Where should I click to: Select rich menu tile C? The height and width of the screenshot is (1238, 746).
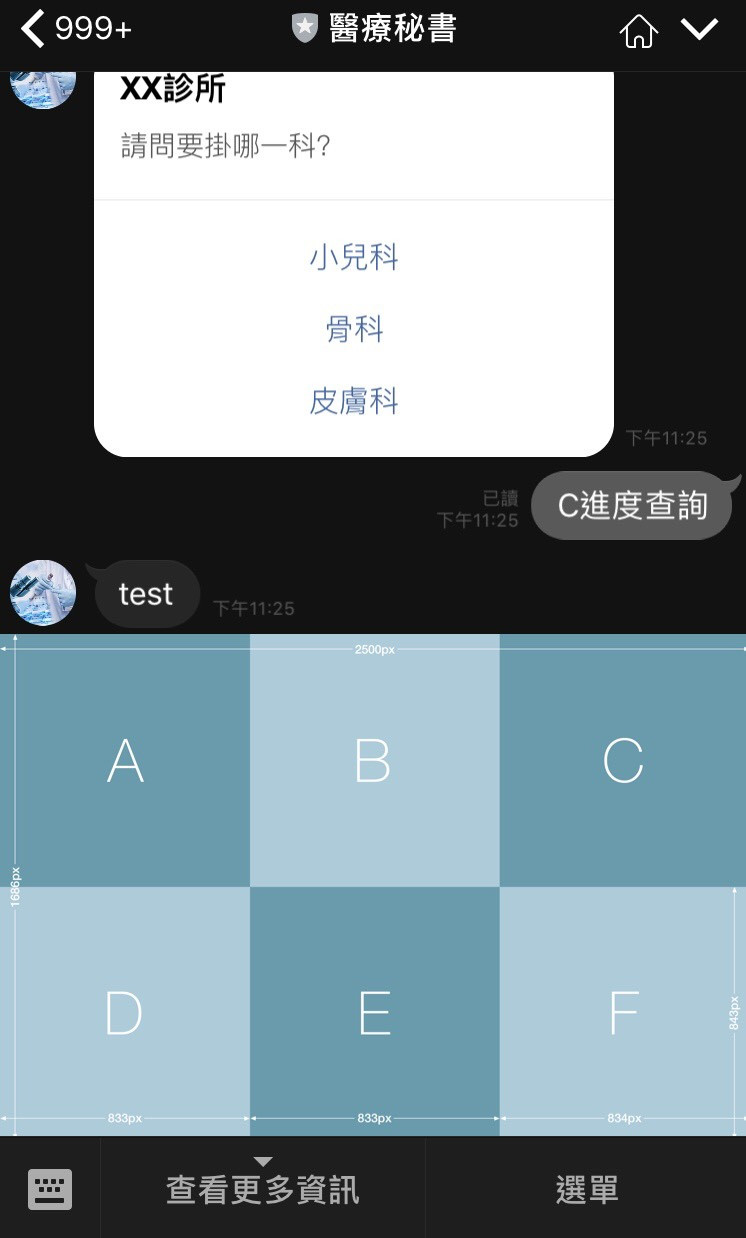622,761
